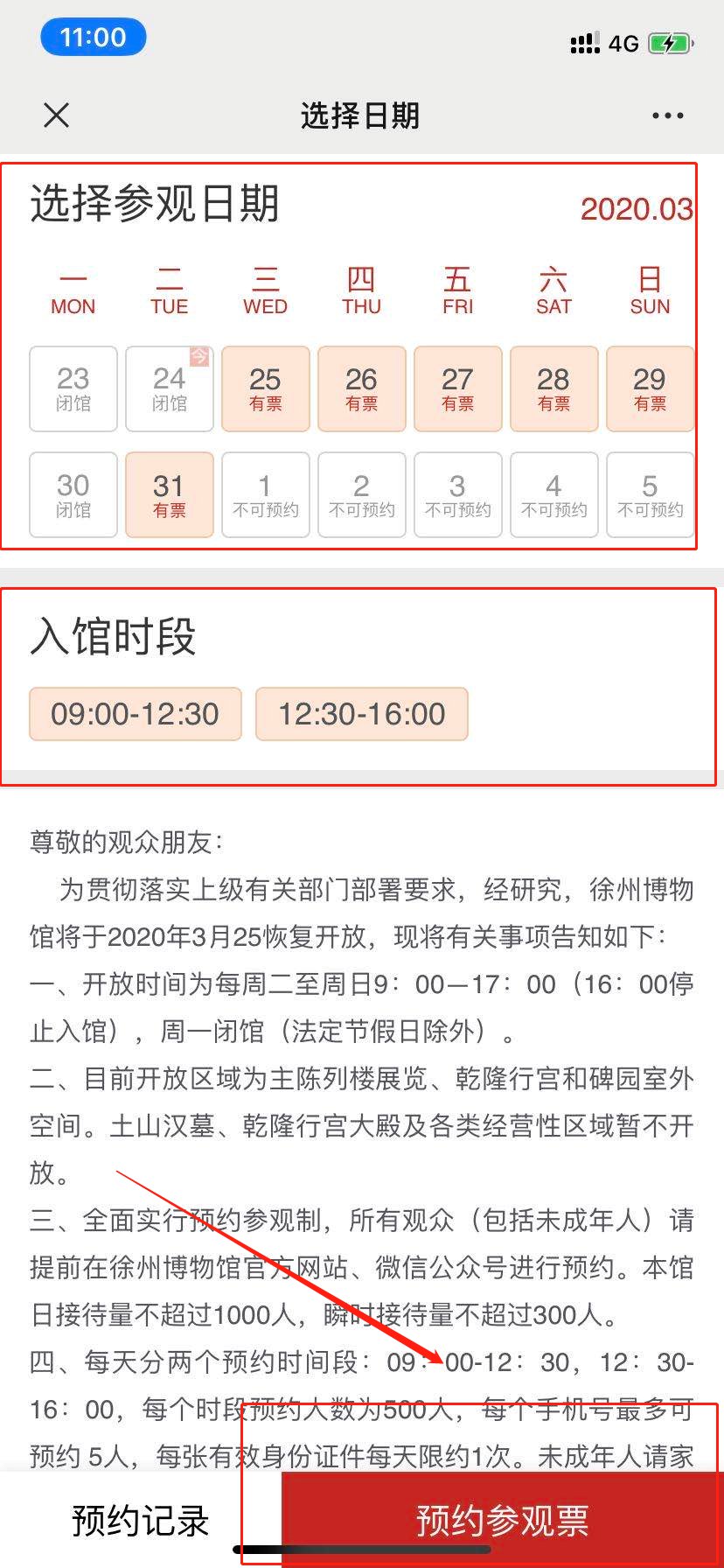The height and width of the screenshot is (1568, 724).
Task: Tap 预约参观票 to book tickets
Action: 502,1520
